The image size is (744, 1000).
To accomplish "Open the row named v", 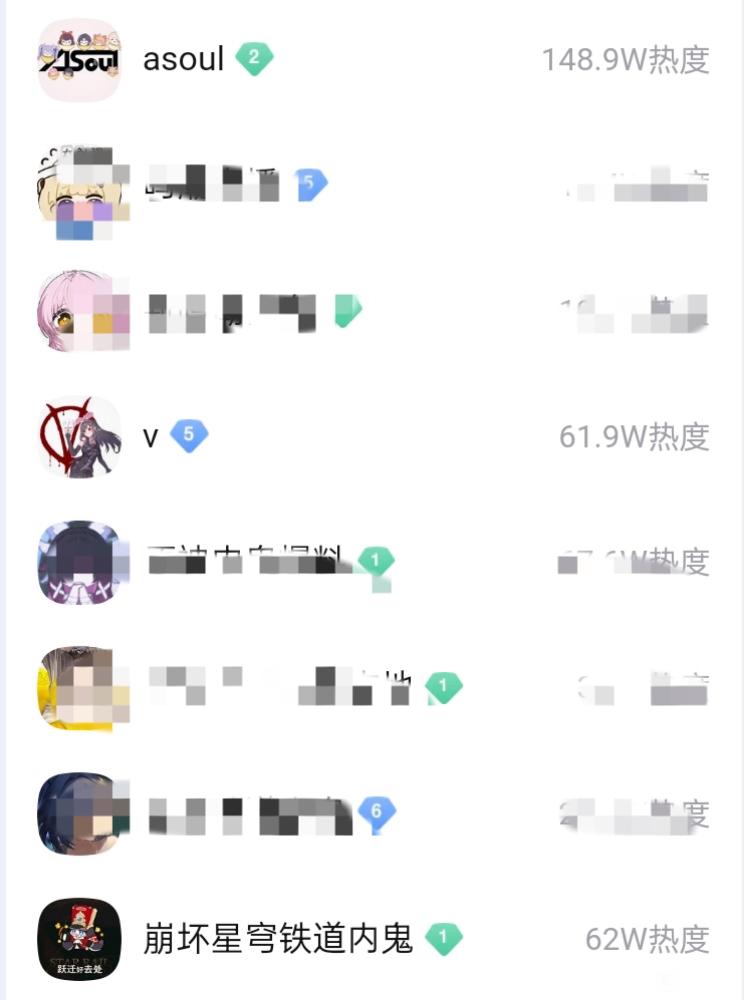I will (x=374, y=437).
